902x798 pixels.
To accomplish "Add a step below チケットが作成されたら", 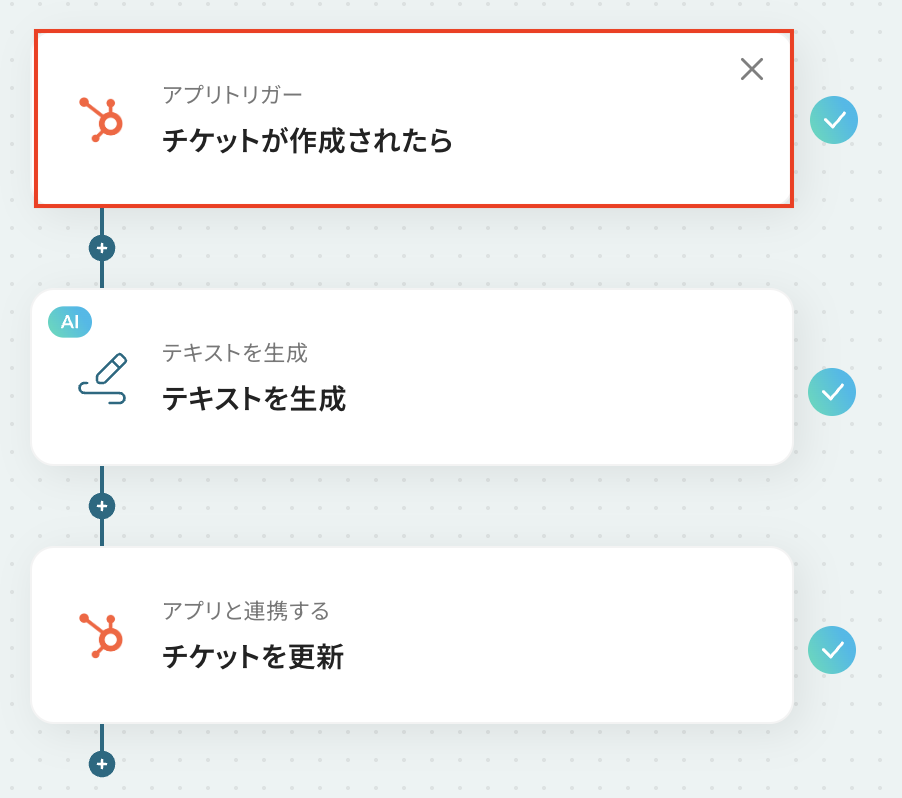I will [x=102, y=248].
